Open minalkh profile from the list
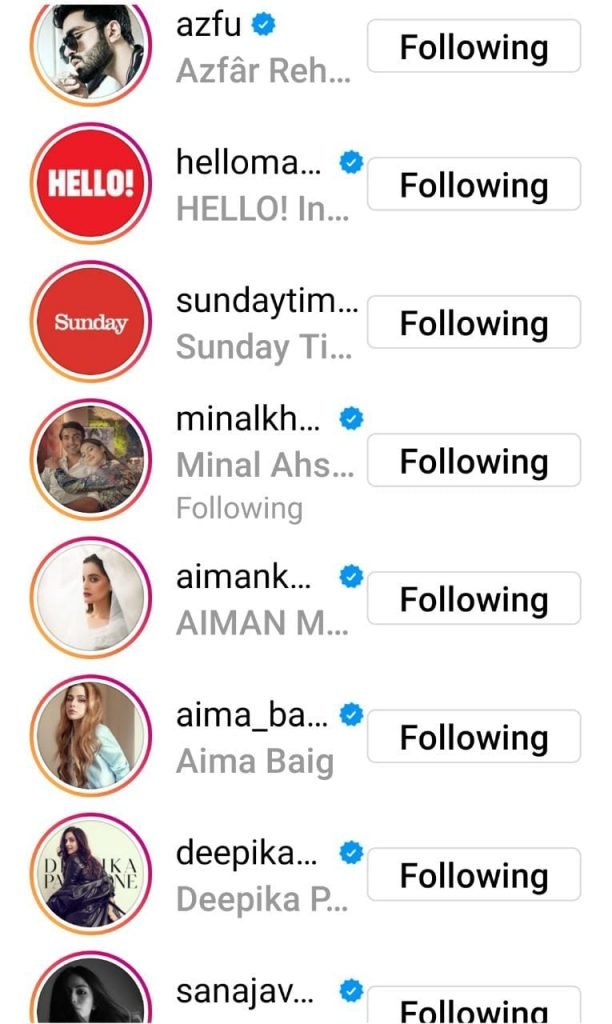 247,421
